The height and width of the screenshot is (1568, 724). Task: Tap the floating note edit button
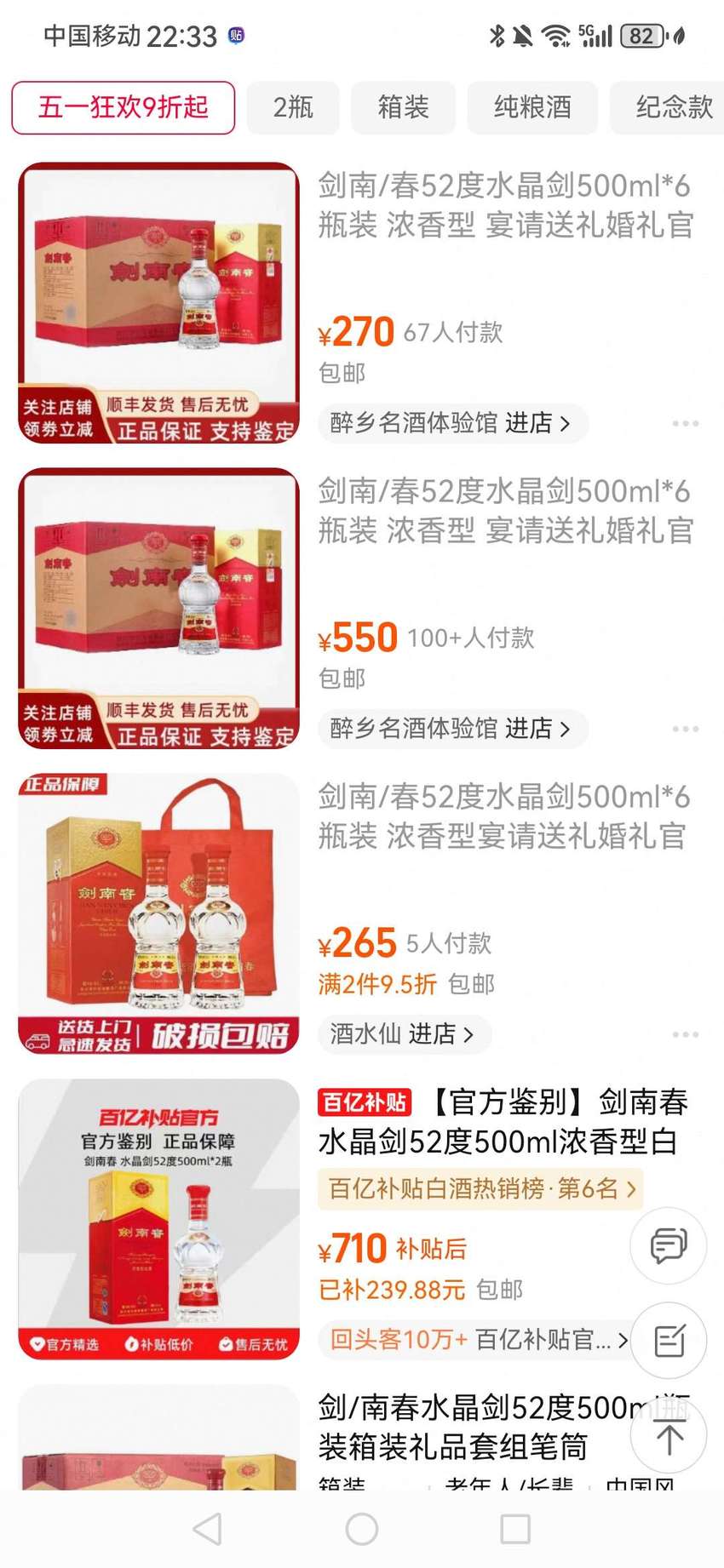point(669,1341)
